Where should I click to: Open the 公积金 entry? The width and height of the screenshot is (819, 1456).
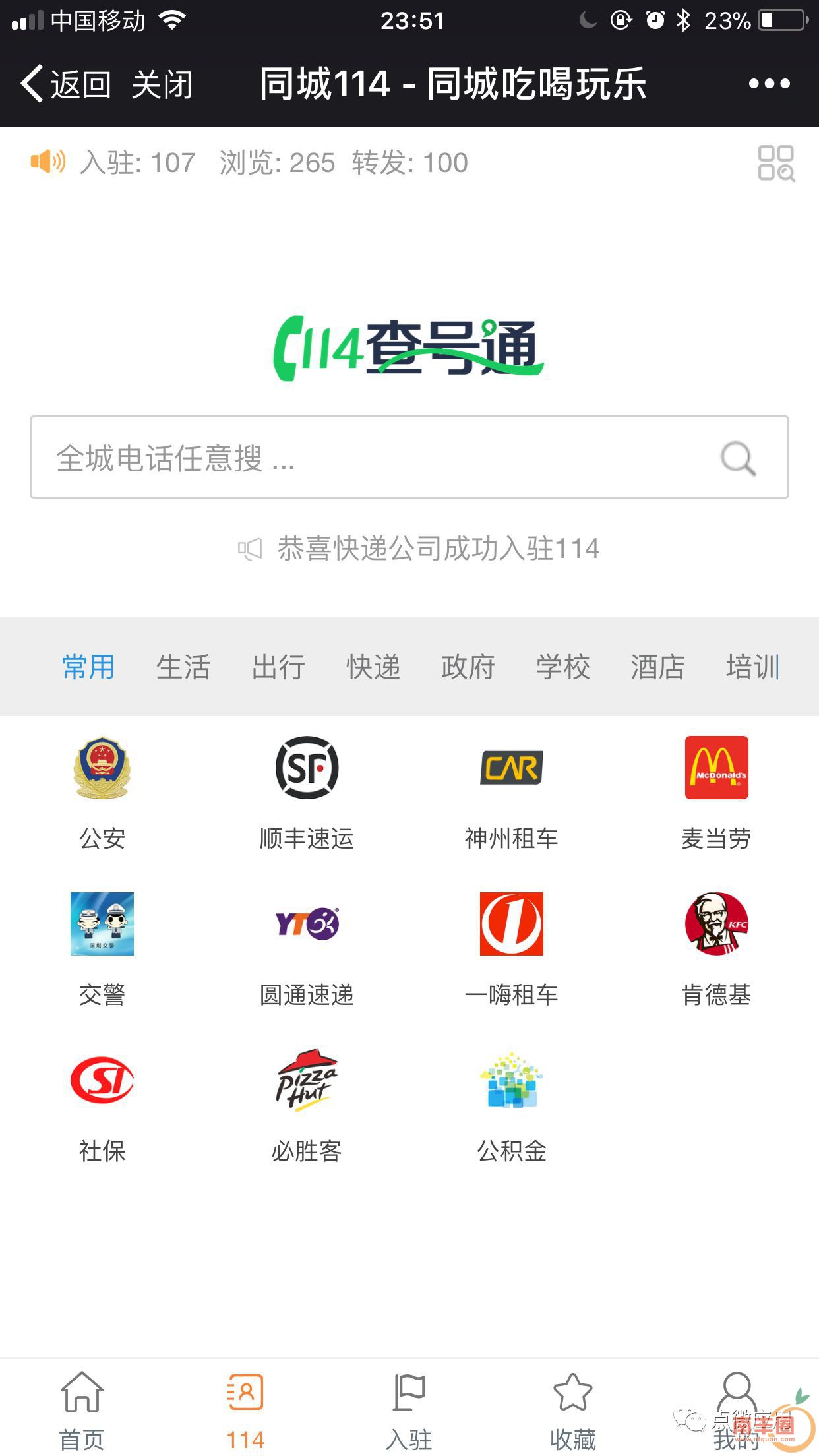[x=512, y=1105]
